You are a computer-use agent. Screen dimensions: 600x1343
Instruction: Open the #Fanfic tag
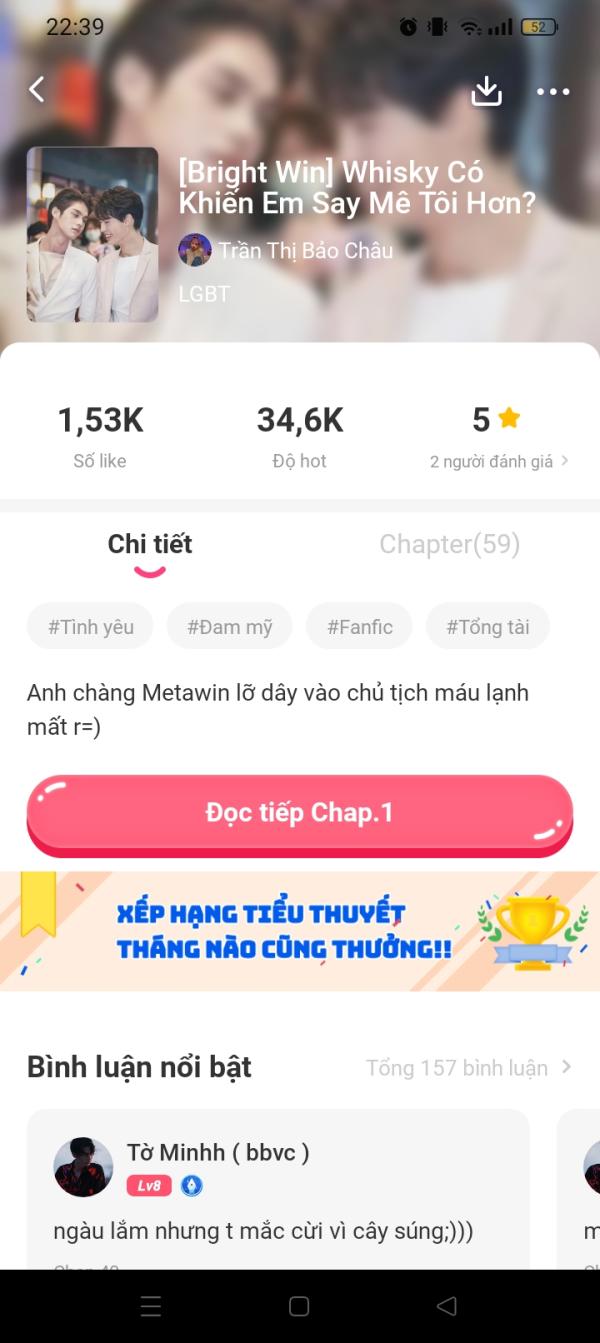(x=359, y=627)
